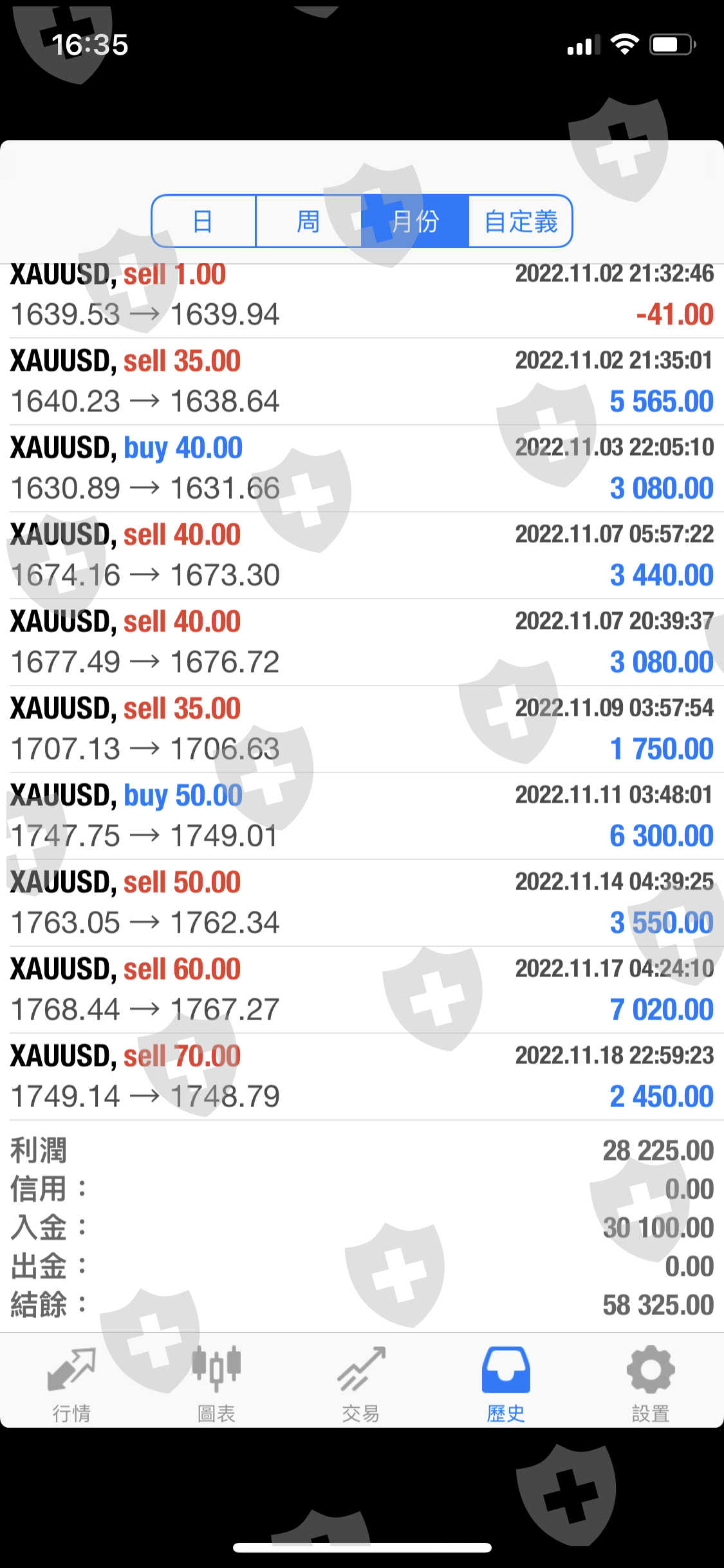
Task: Open the sell 35.00 trade with 5 565.00 profit
Action: [x=362, y=381]
